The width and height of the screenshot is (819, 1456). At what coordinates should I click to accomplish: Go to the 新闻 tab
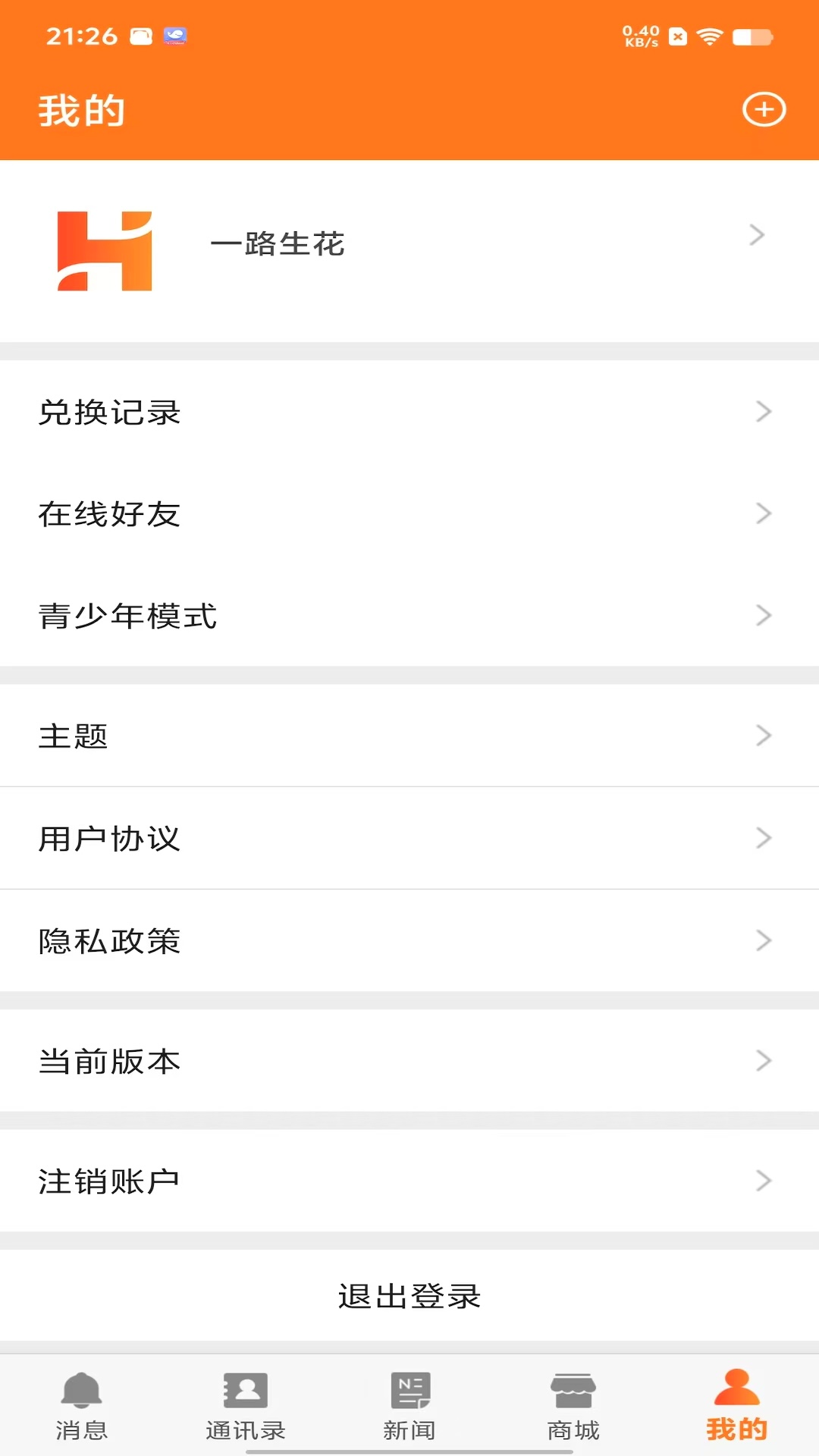[x=409, y=1405]
